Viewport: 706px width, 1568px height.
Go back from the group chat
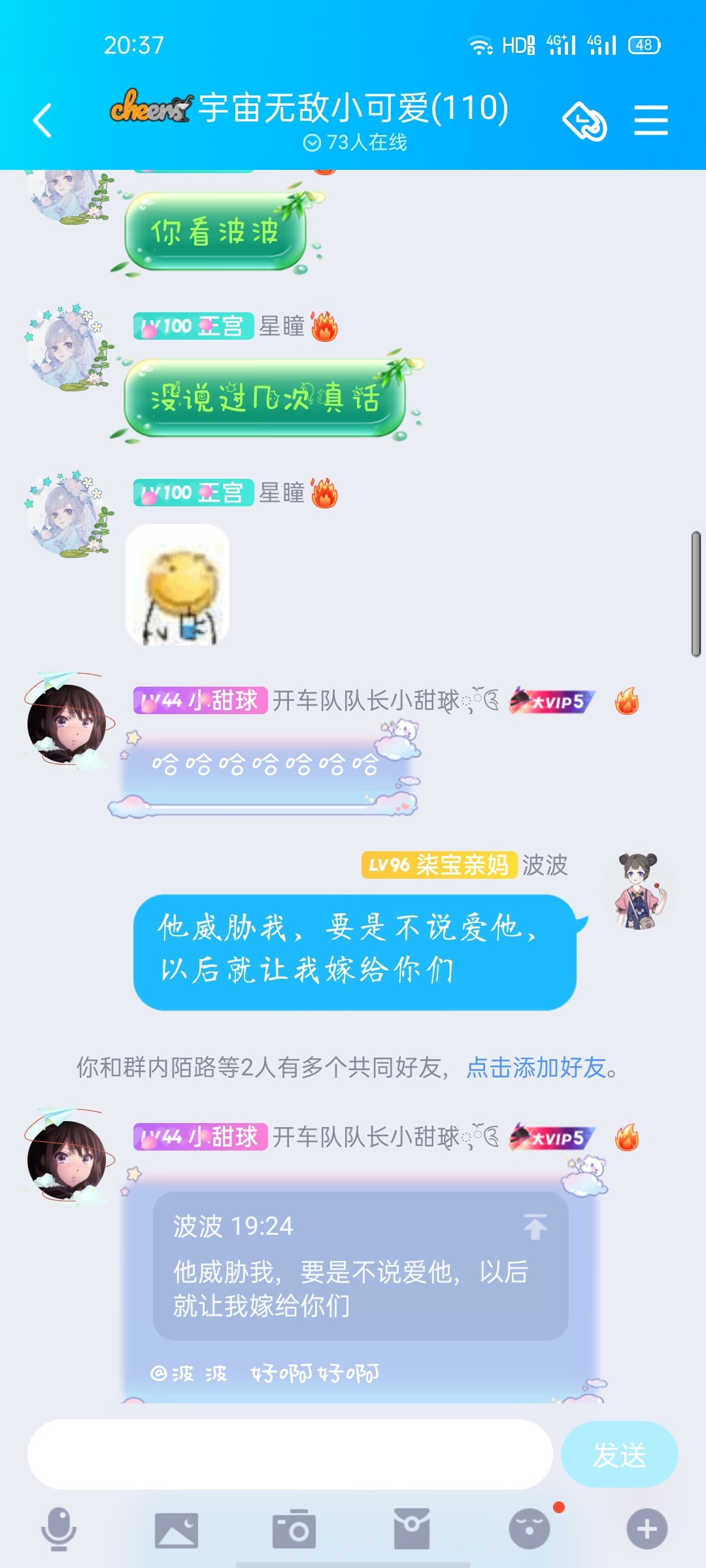coord(43,121)
